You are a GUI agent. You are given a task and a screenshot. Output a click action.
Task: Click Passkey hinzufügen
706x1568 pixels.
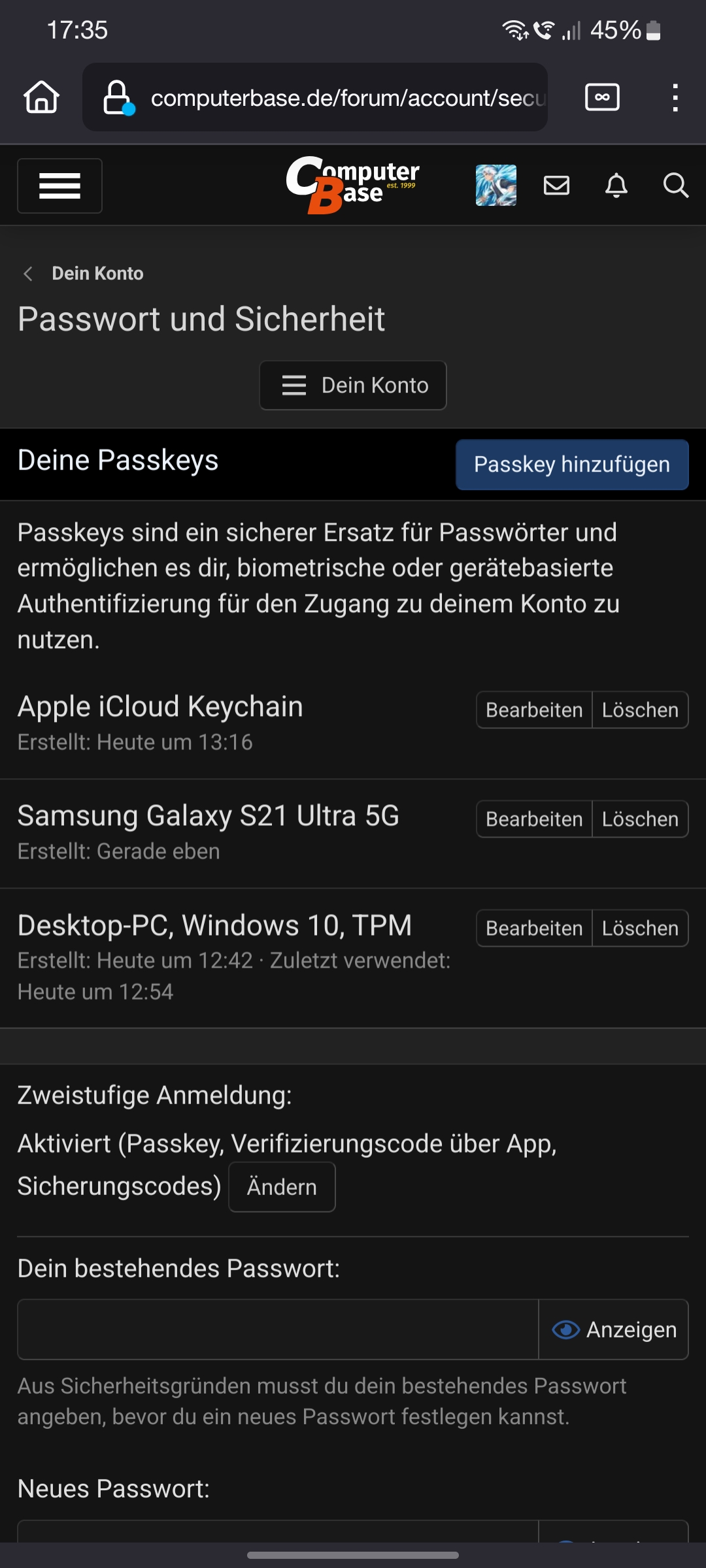[x=571, y=464]
